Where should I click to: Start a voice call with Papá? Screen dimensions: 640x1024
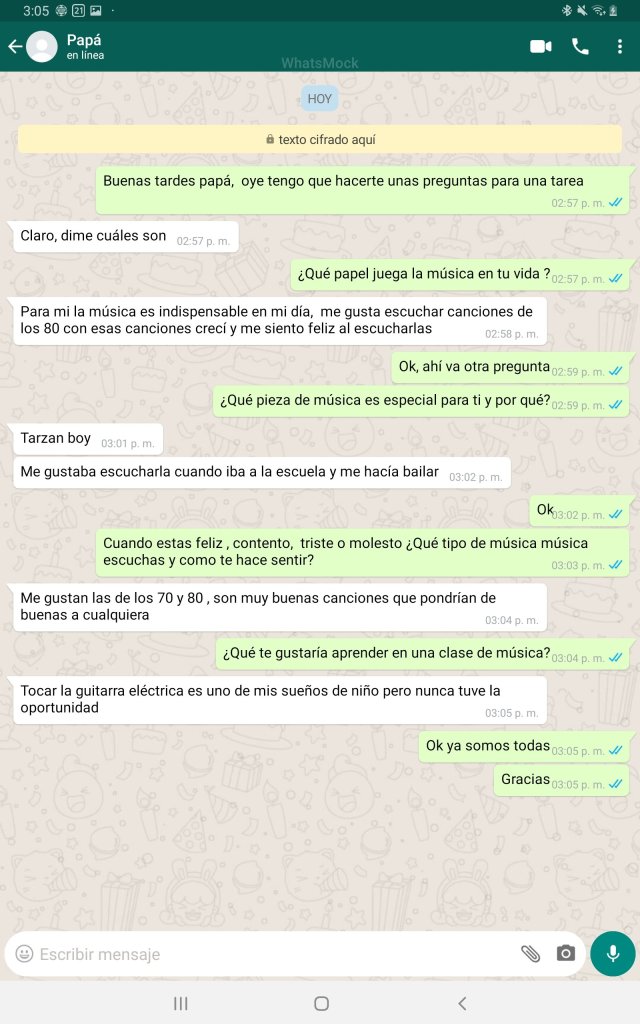580,46
